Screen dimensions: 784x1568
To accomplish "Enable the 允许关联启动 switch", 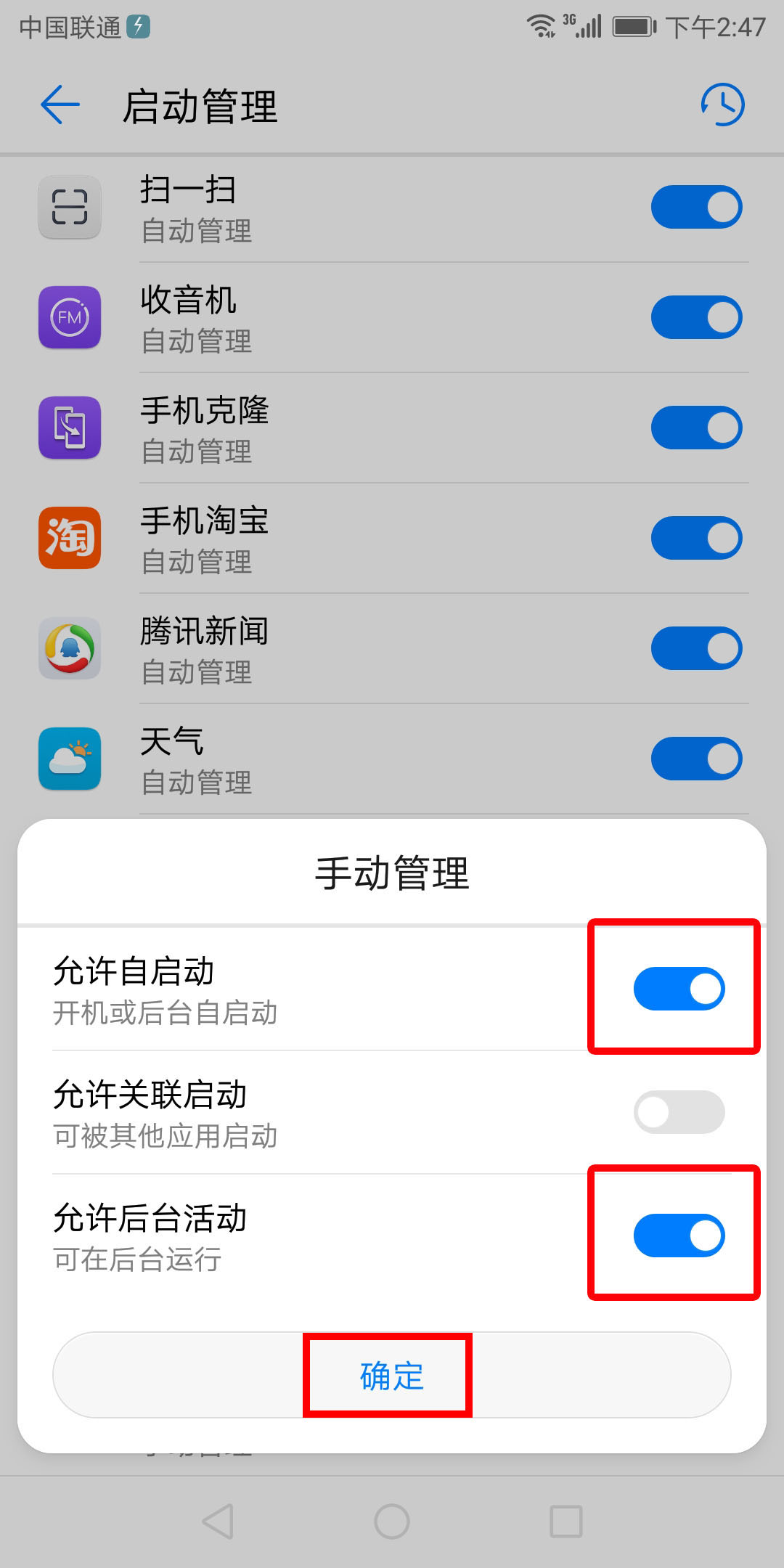I will pos(679,1111).
